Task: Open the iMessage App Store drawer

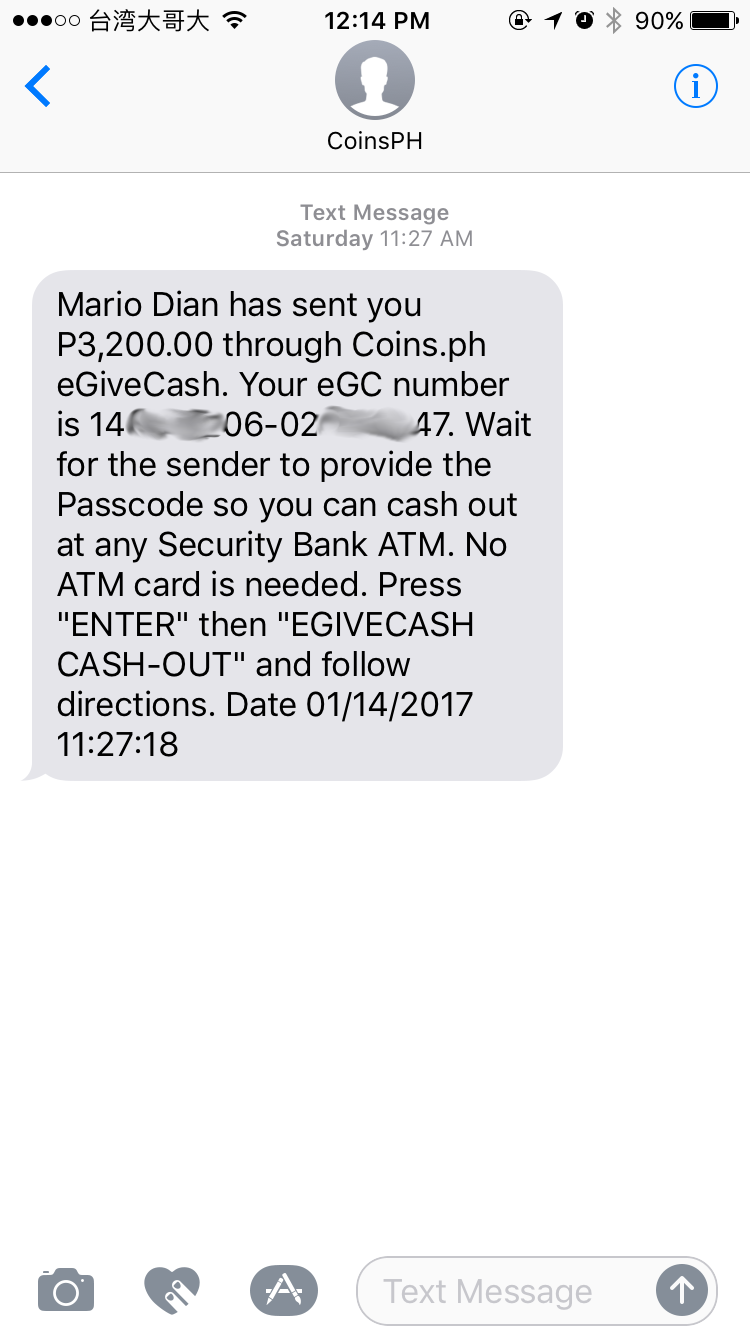Action: [284, 1290]
